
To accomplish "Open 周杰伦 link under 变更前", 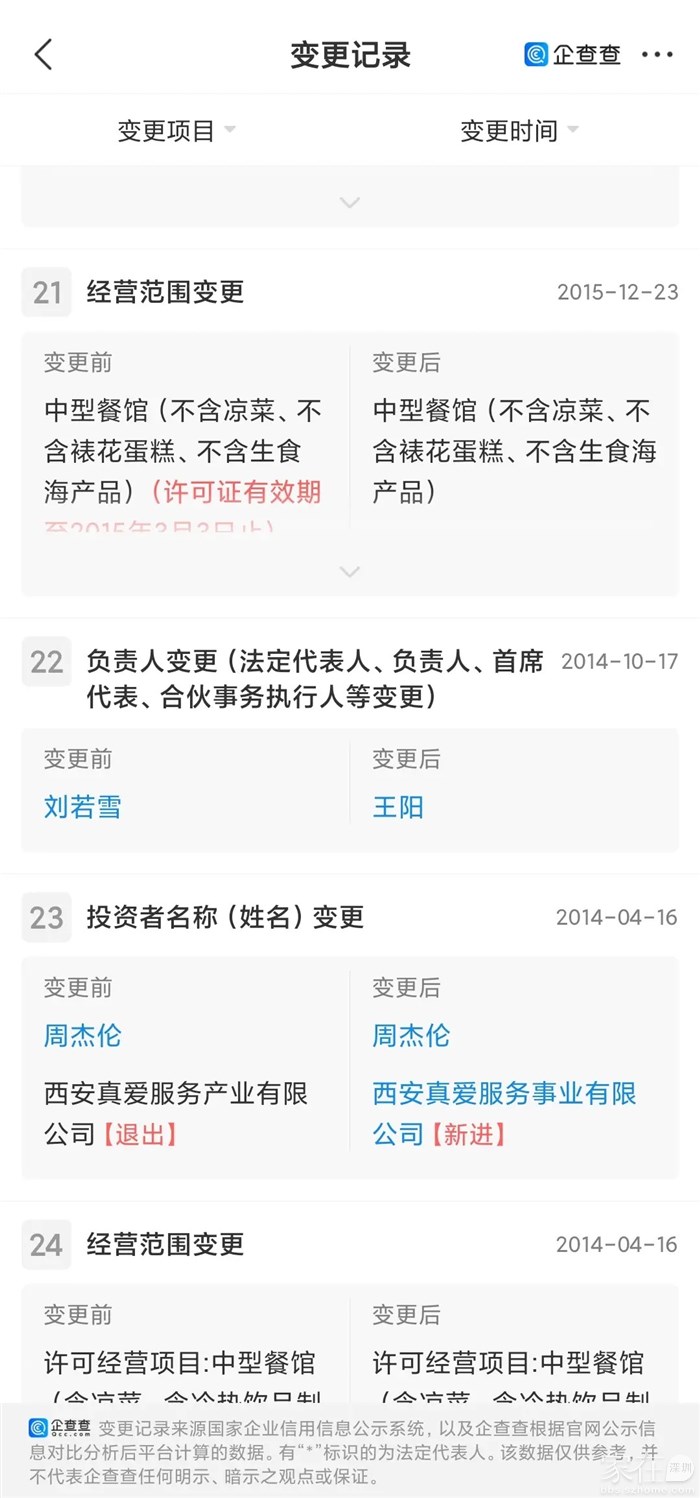I will click(x=83, y=1035).
